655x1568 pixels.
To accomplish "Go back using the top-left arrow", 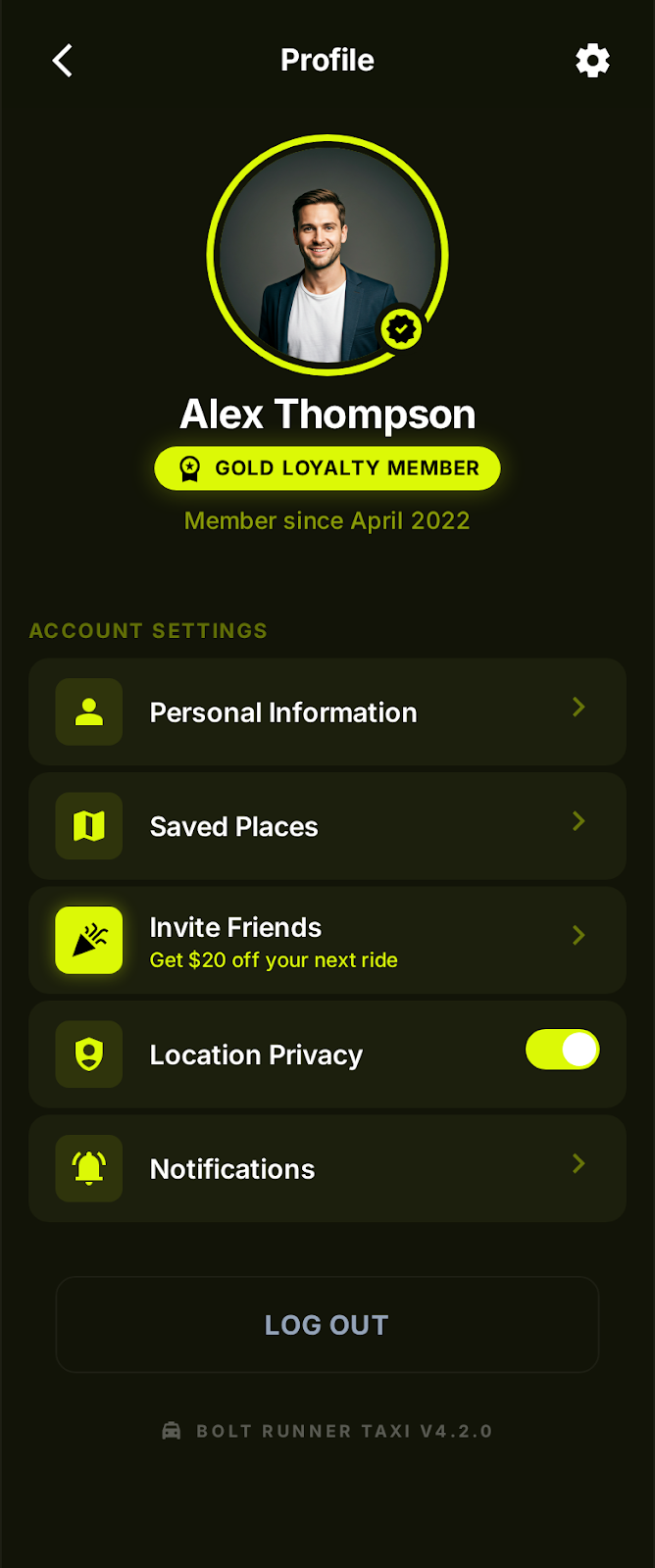I will coord(63,61).
